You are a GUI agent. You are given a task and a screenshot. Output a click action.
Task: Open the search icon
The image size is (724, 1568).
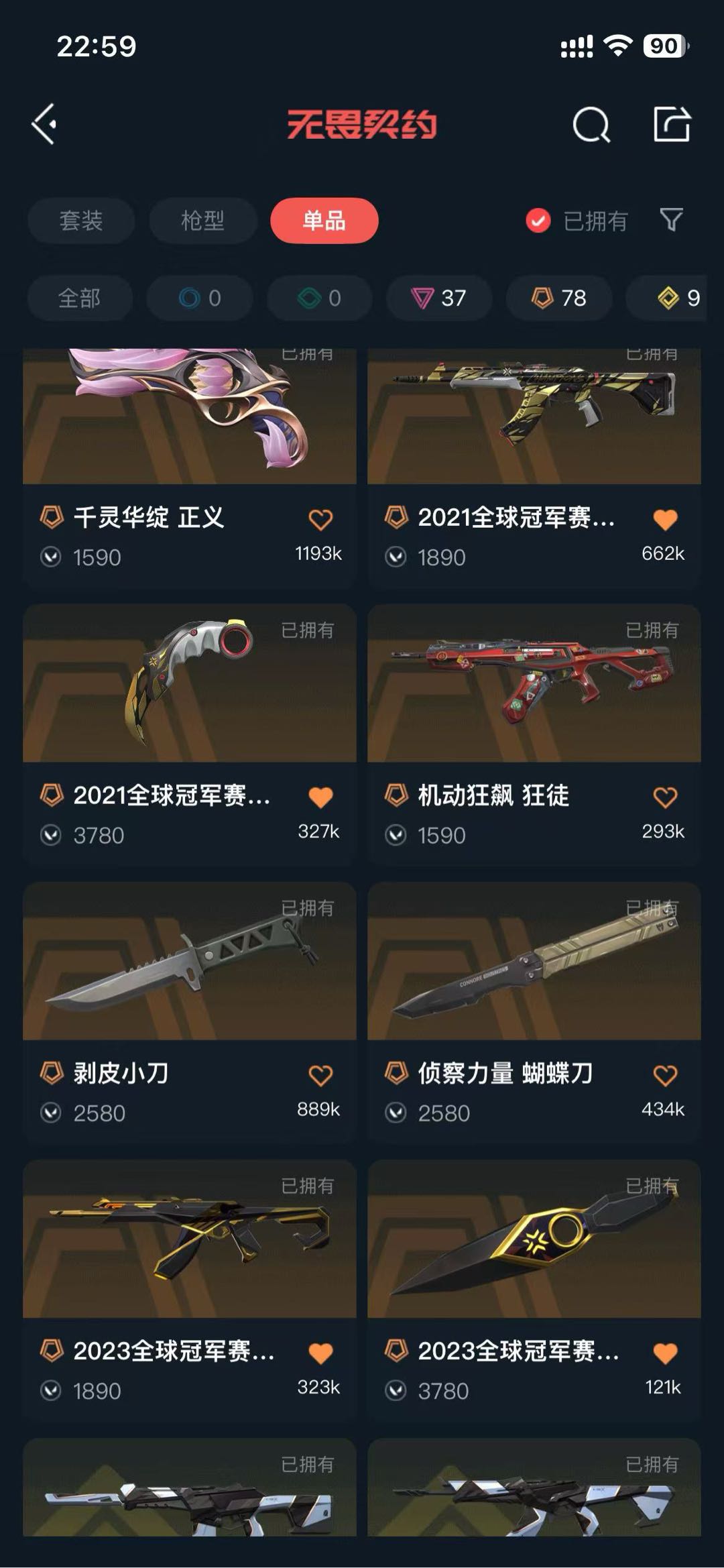click(591, 125)
